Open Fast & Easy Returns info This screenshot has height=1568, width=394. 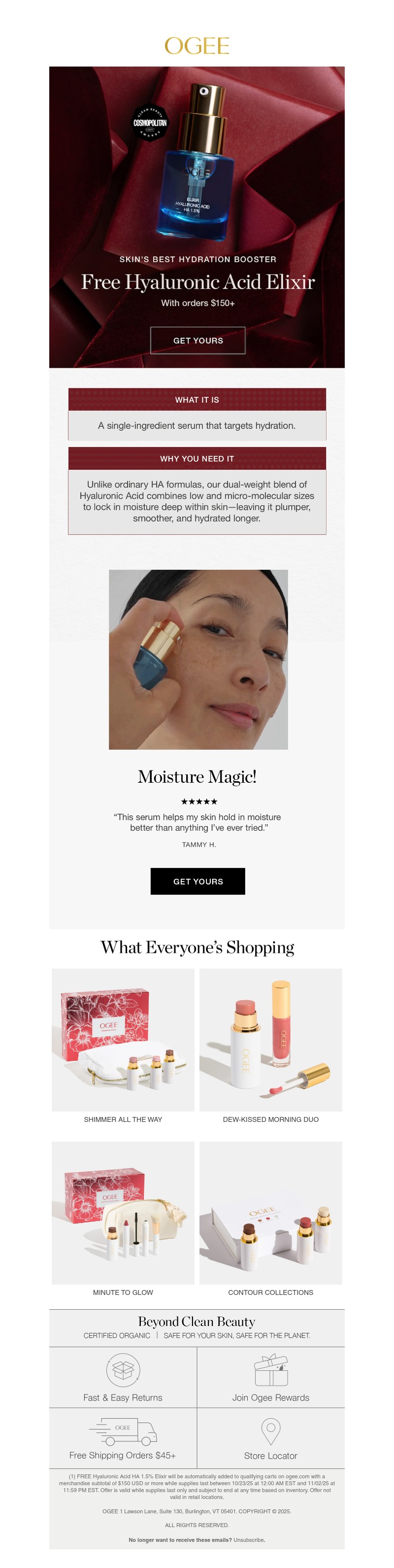123,1377
